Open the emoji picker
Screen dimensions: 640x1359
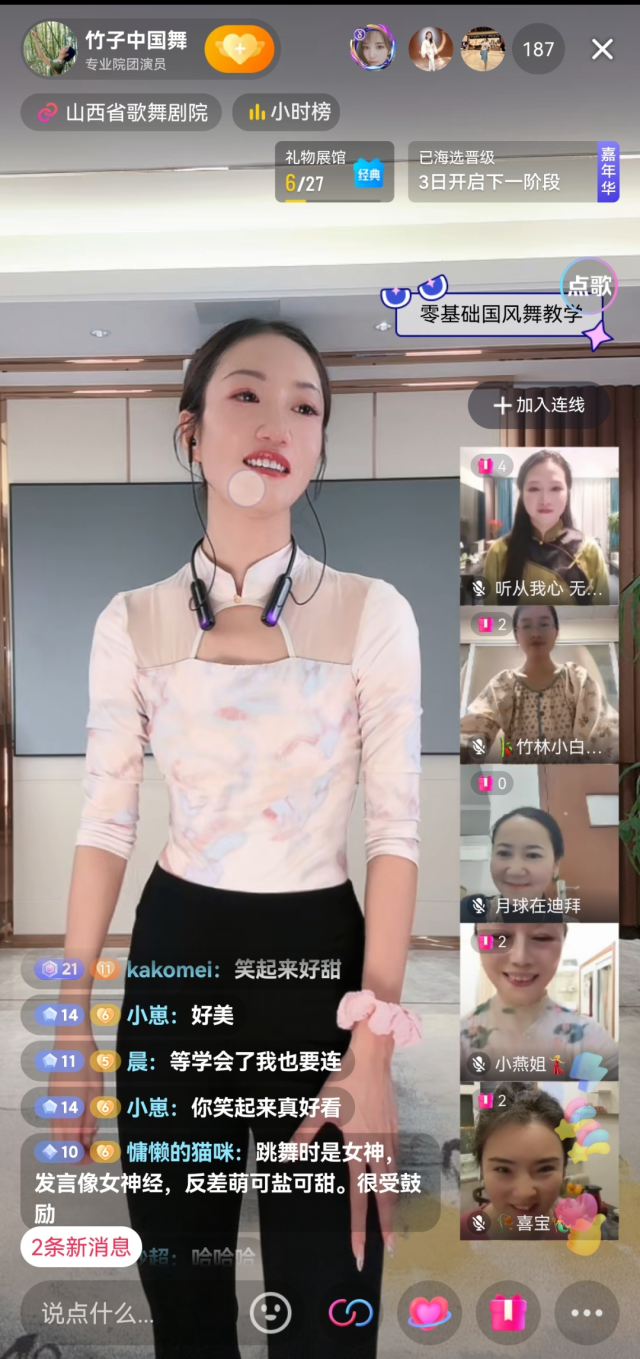point(270,1313)
